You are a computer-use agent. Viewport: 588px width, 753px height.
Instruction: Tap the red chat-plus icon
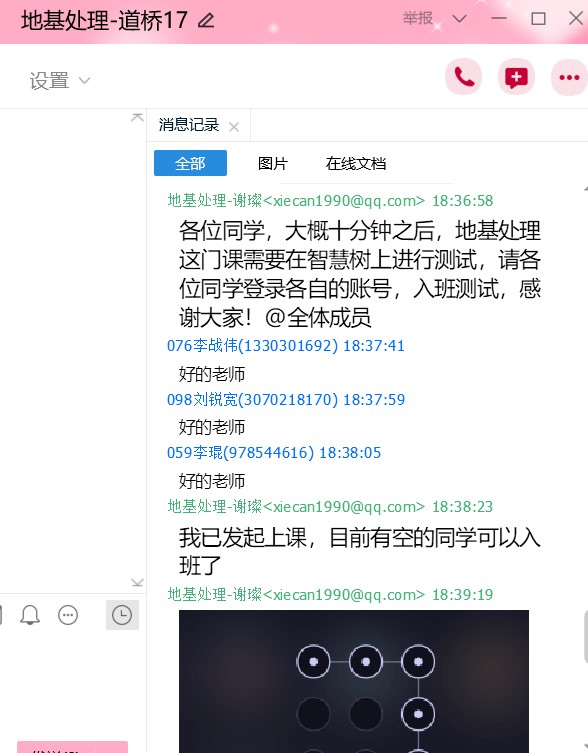[516, 77]
